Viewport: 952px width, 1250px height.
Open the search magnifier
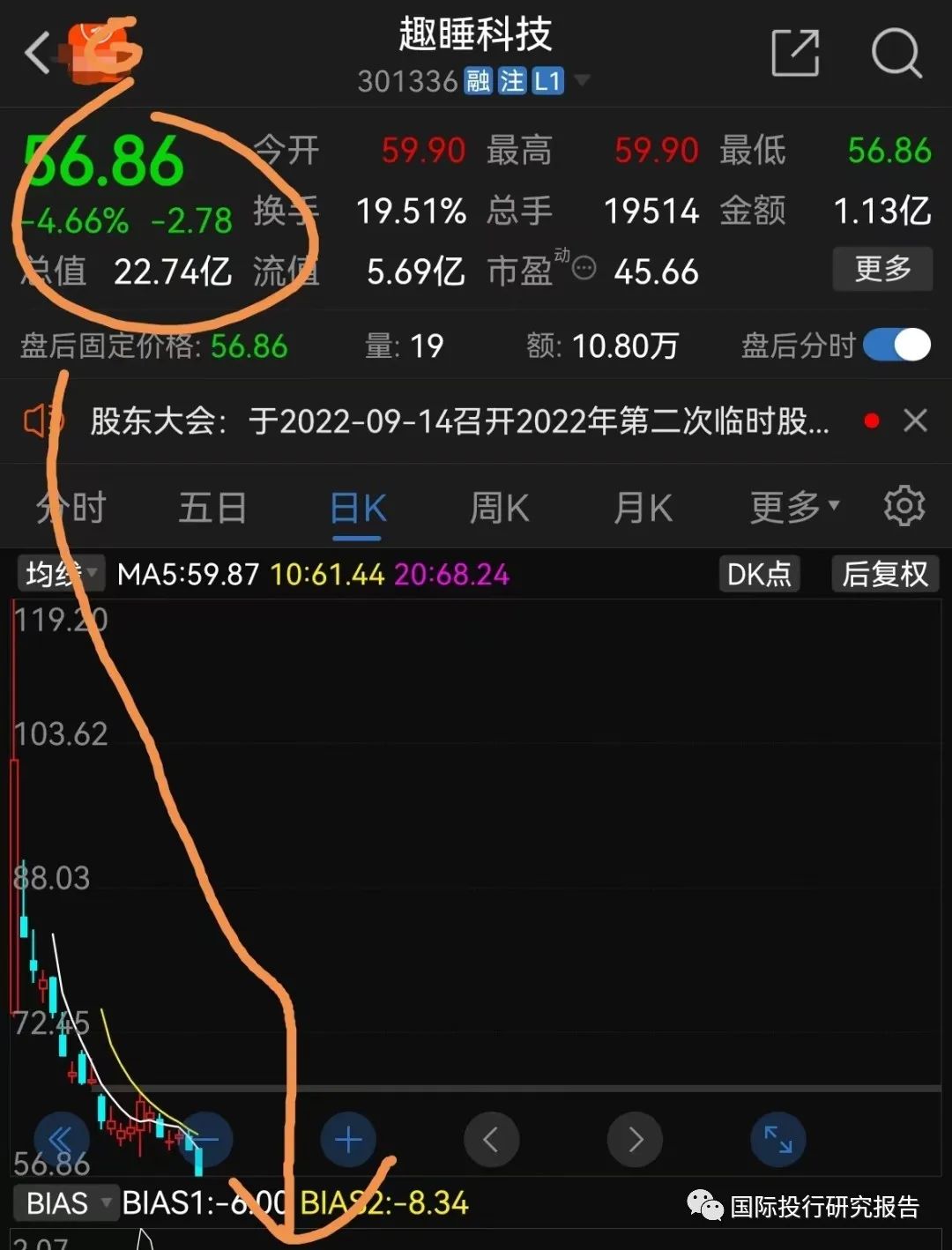tap(896, 53)
